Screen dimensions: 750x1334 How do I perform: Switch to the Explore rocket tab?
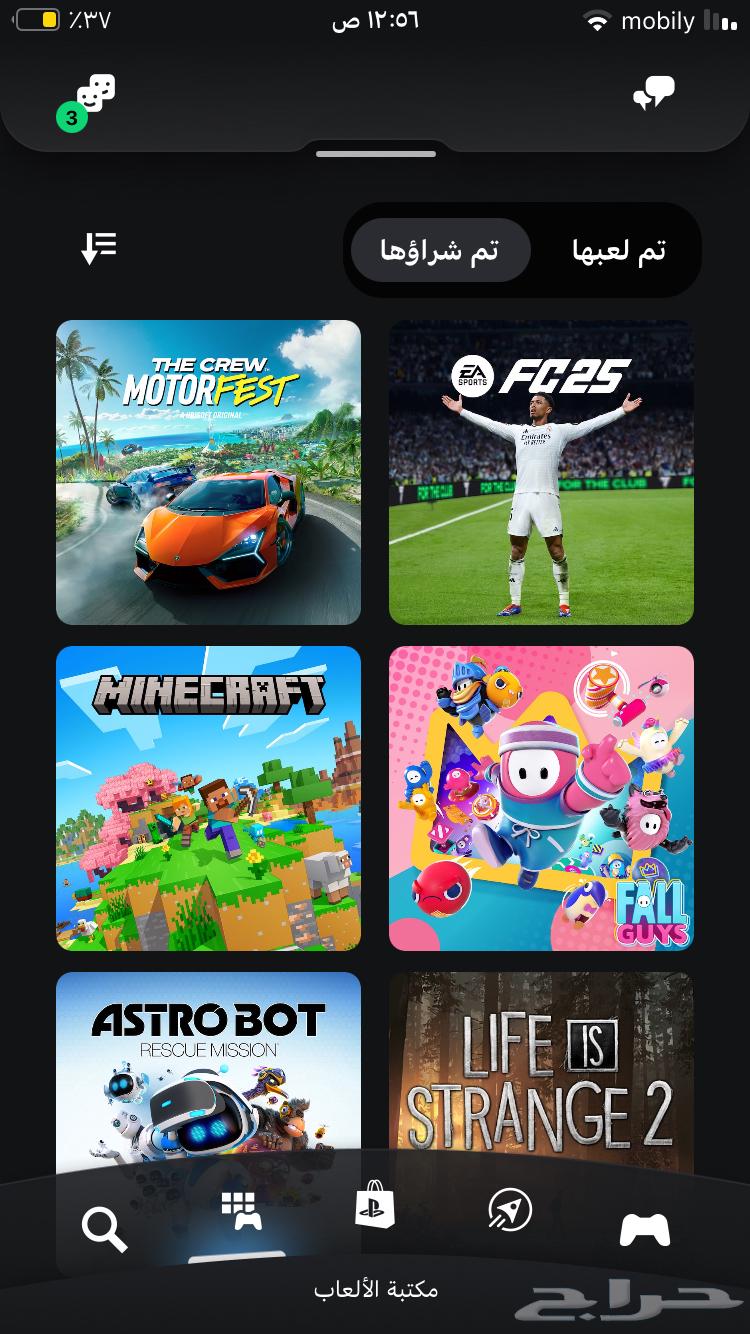coord(510,1210)
